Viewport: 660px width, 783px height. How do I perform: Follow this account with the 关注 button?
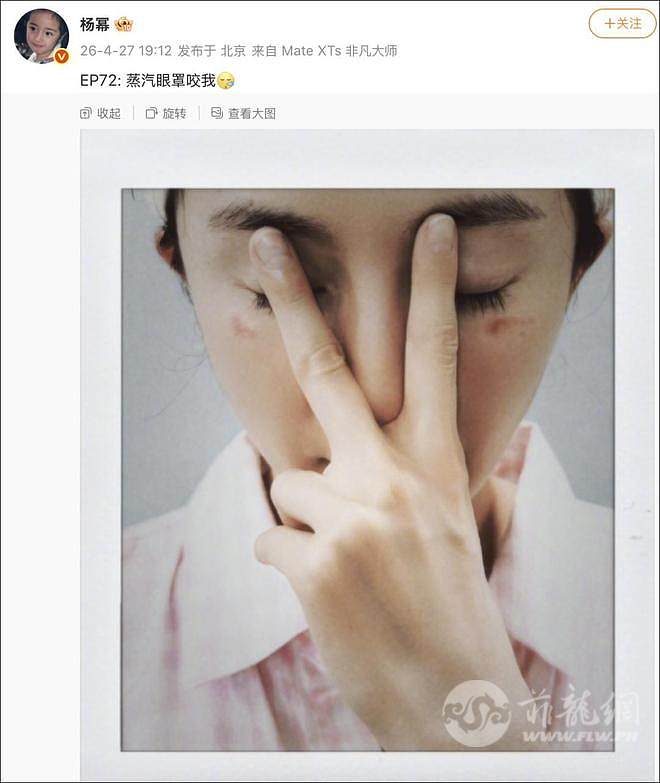622,23
